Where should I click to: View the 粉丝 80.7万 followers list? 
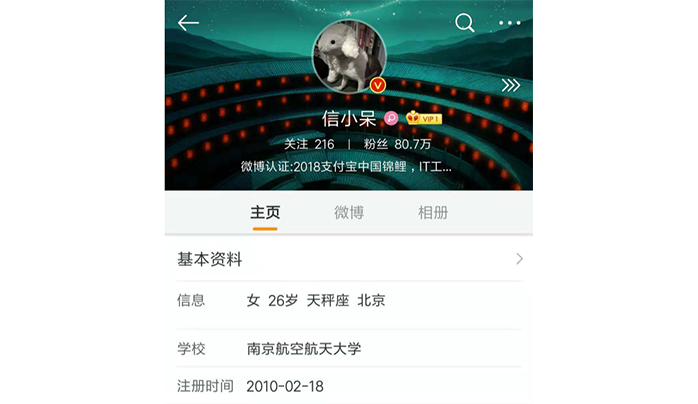click(400, 144)
